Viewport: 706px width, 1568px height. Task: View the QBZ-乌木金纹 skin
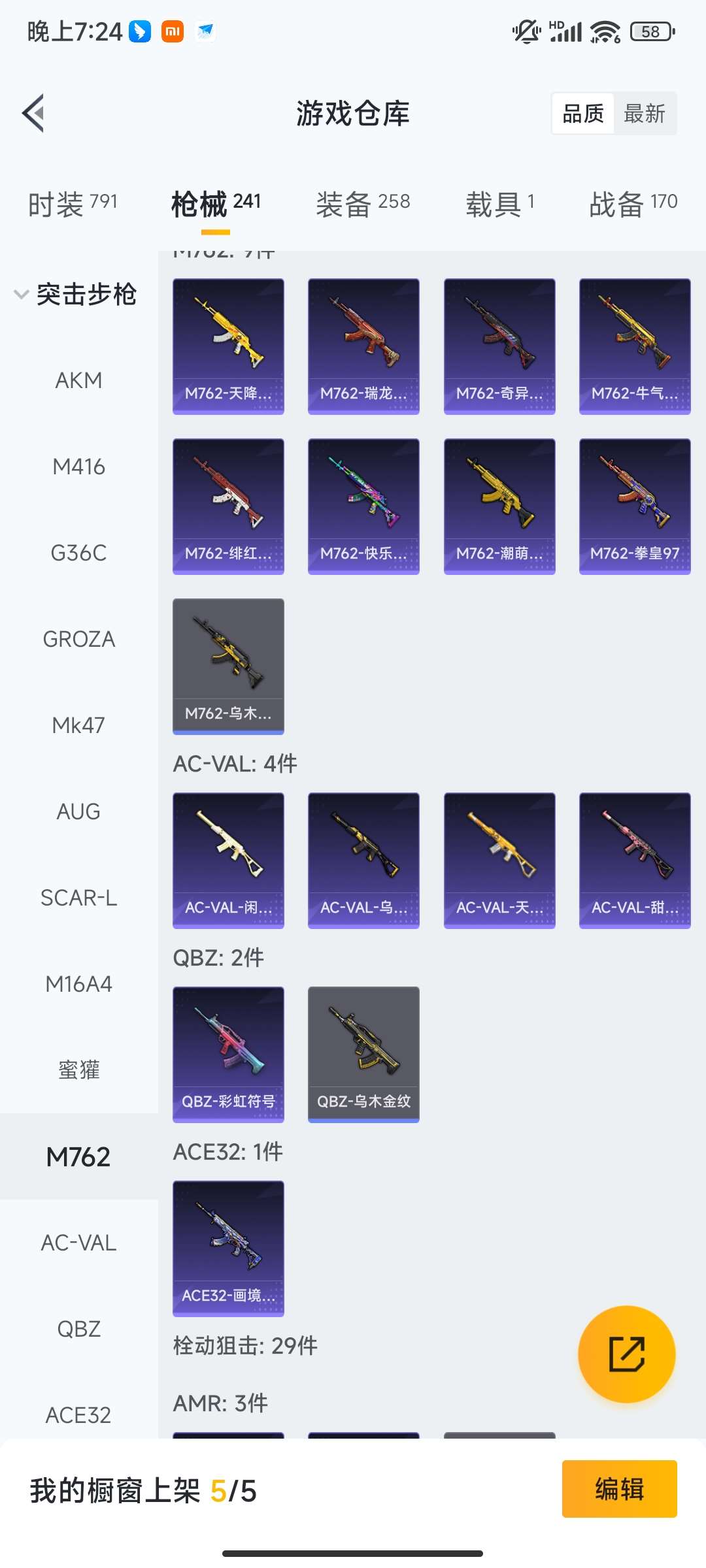(363, 1054)
